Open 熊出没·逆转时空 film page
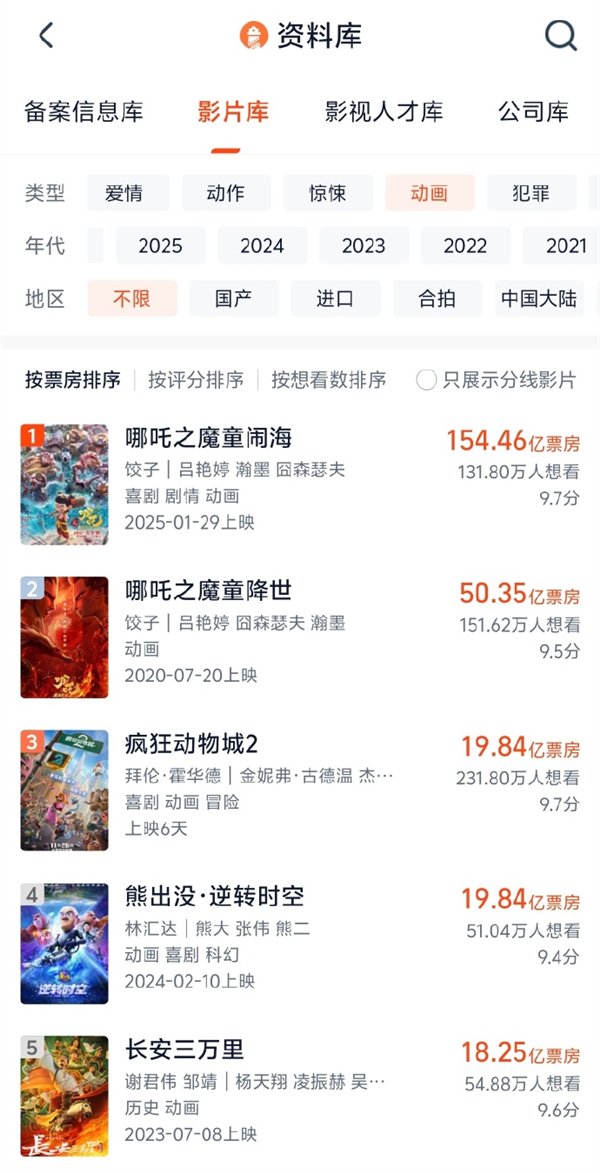Screen dimensions: 600x1173 click(214, 897)
